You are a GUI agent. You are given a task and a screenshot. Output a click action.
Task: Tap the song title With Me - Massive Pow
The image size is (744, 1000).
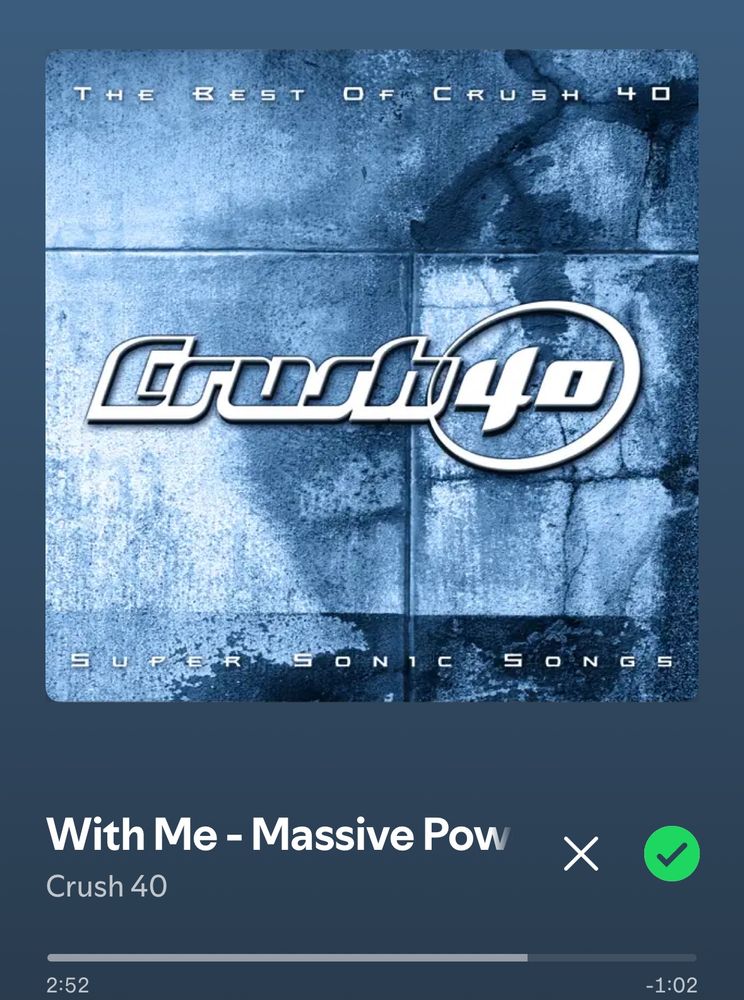(x=278, y=834)
